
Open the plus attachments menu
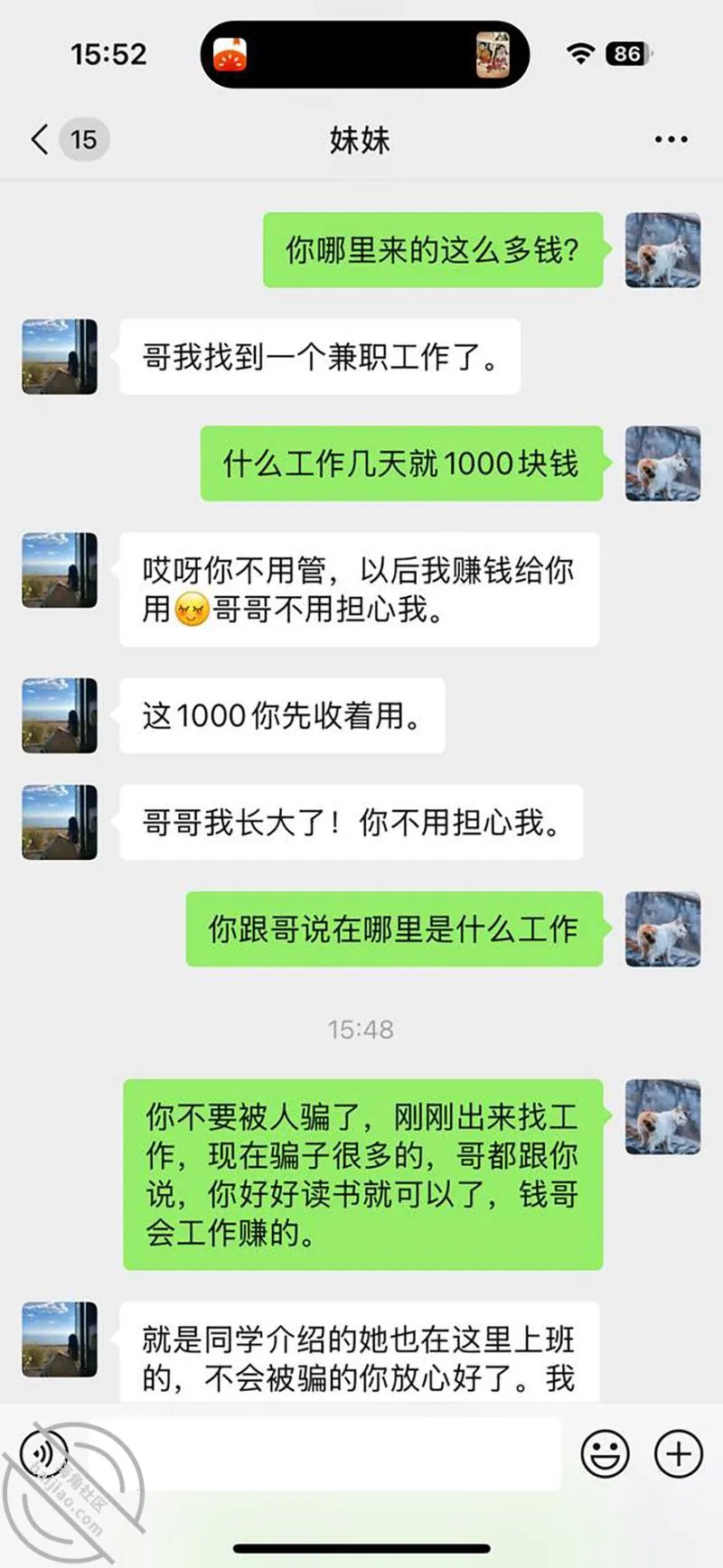click(678, 1453)
